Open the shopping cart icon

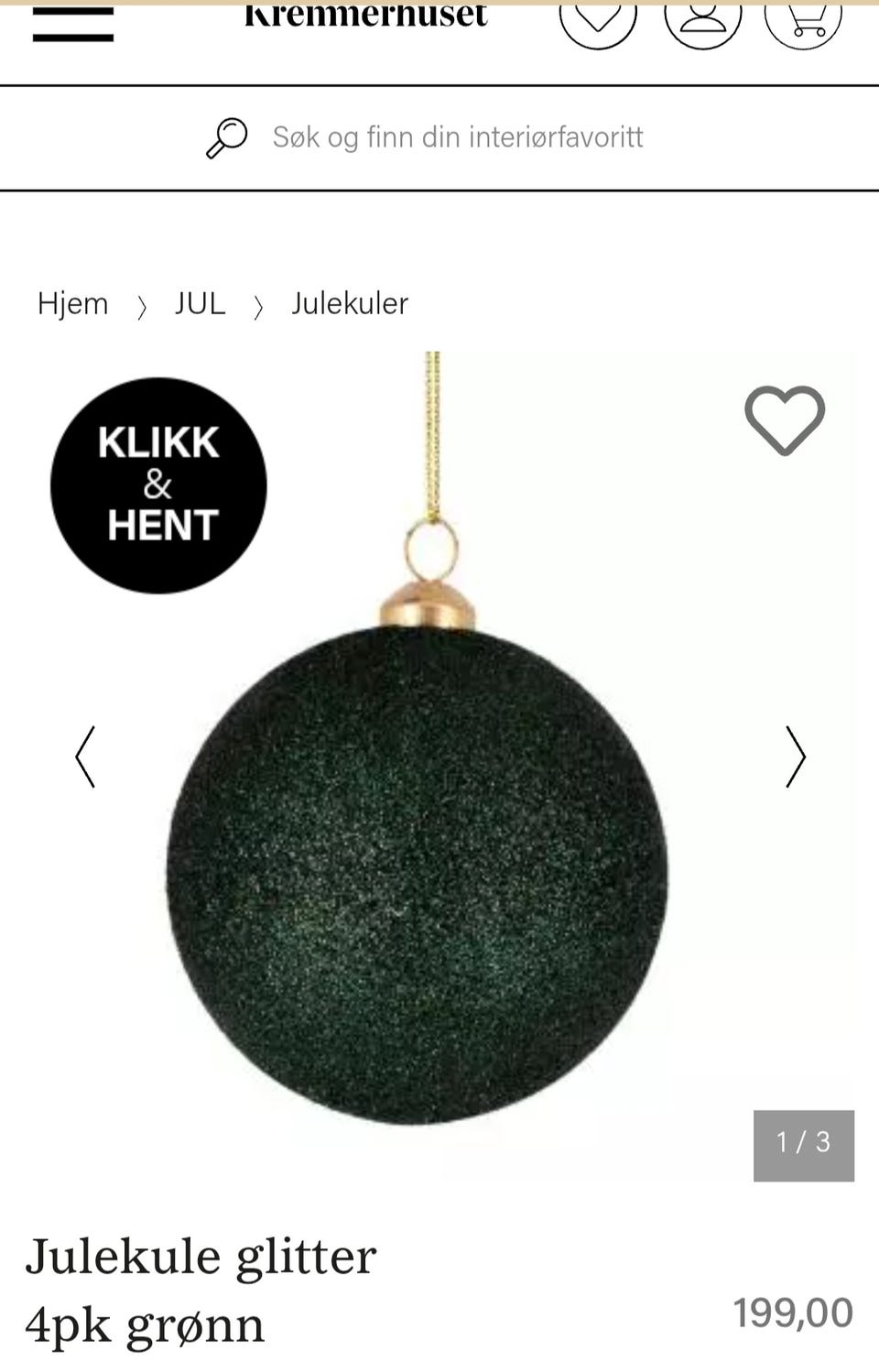pyautogui.click(x=805, y=18)
